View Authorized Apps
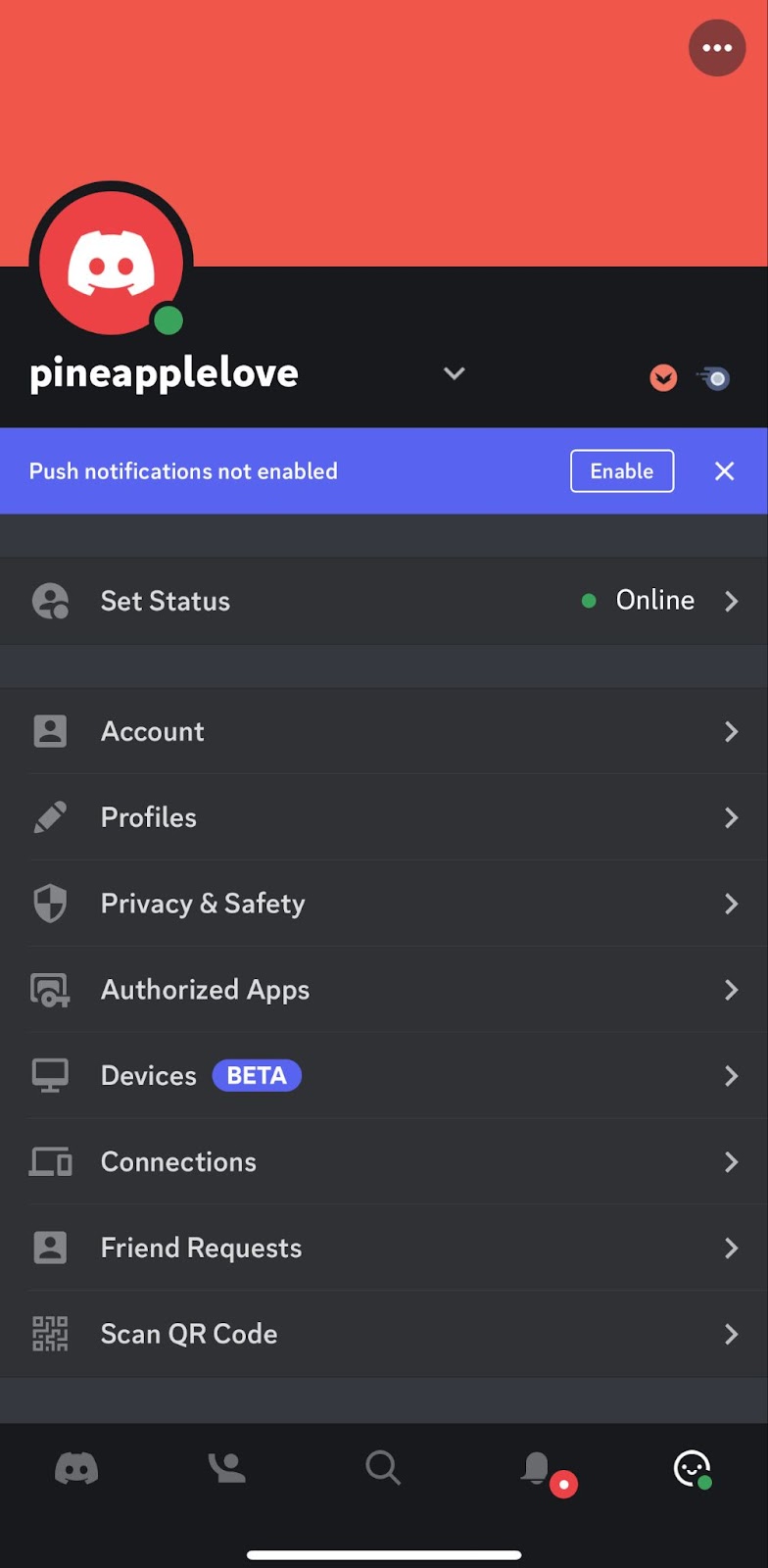 pos(384,990)
